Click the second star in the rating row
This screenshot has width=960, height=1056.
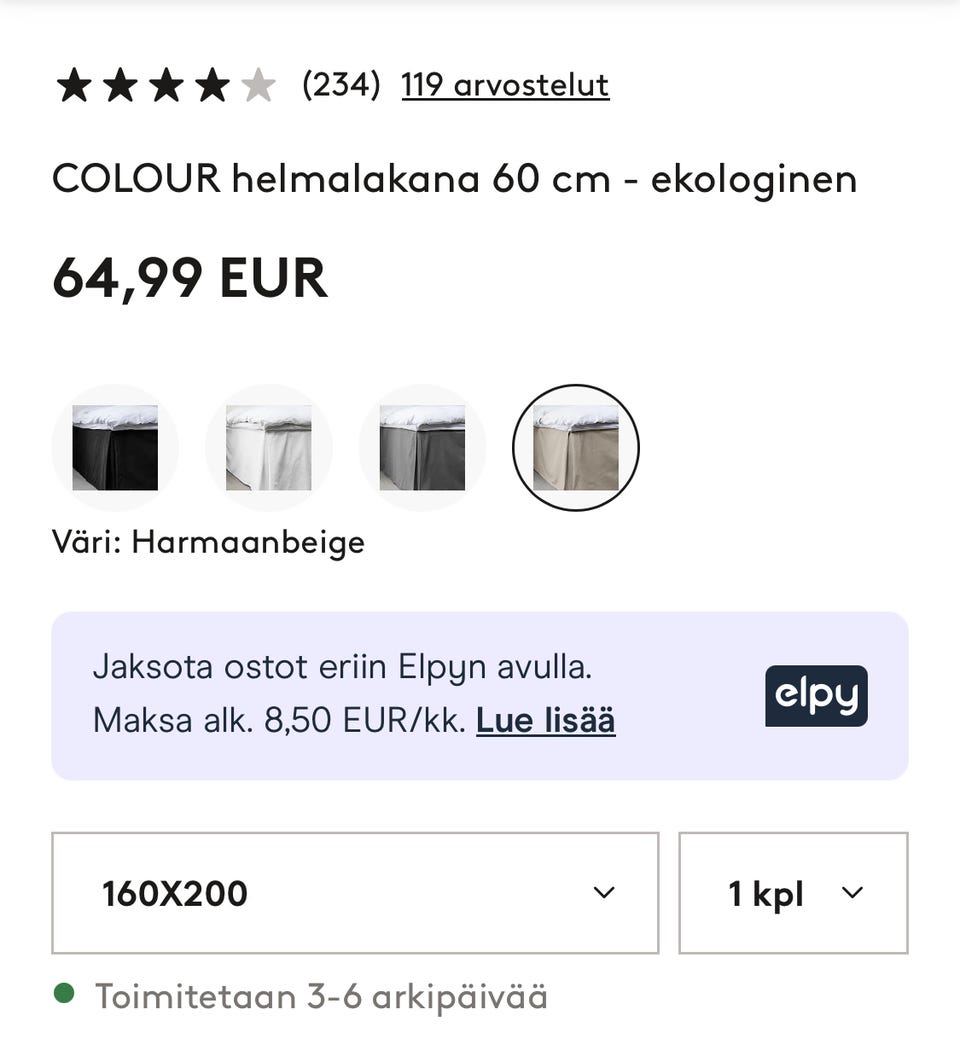[122, 85]
